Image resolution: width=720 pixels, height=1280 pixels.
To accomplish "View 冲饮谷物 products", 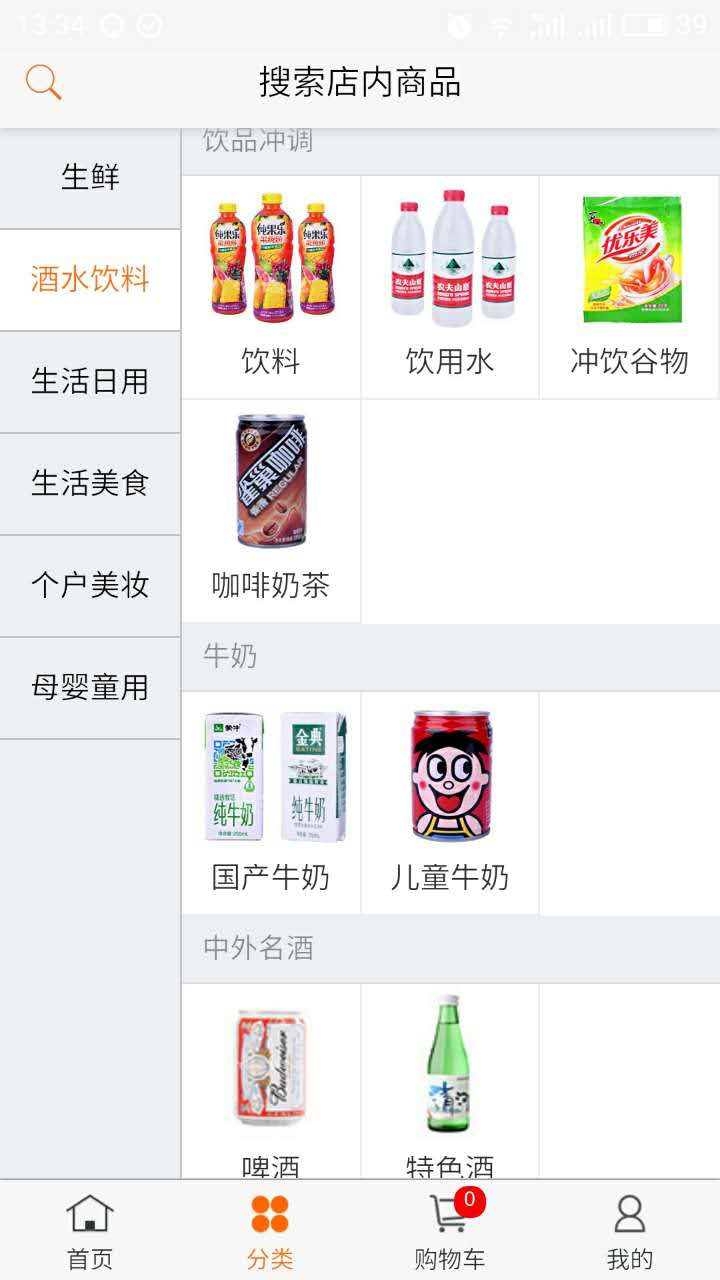I will [x=629, y=288].
